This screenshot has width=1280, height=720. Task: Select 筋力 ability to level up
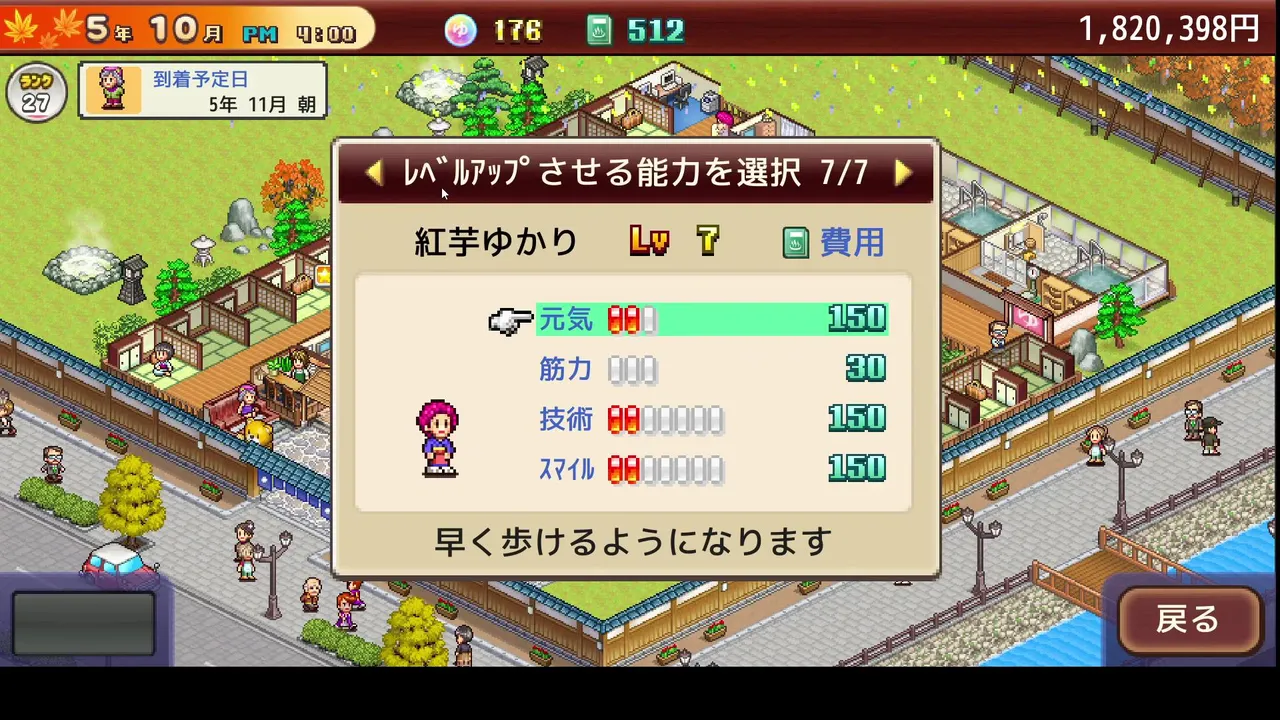(710, 369)
